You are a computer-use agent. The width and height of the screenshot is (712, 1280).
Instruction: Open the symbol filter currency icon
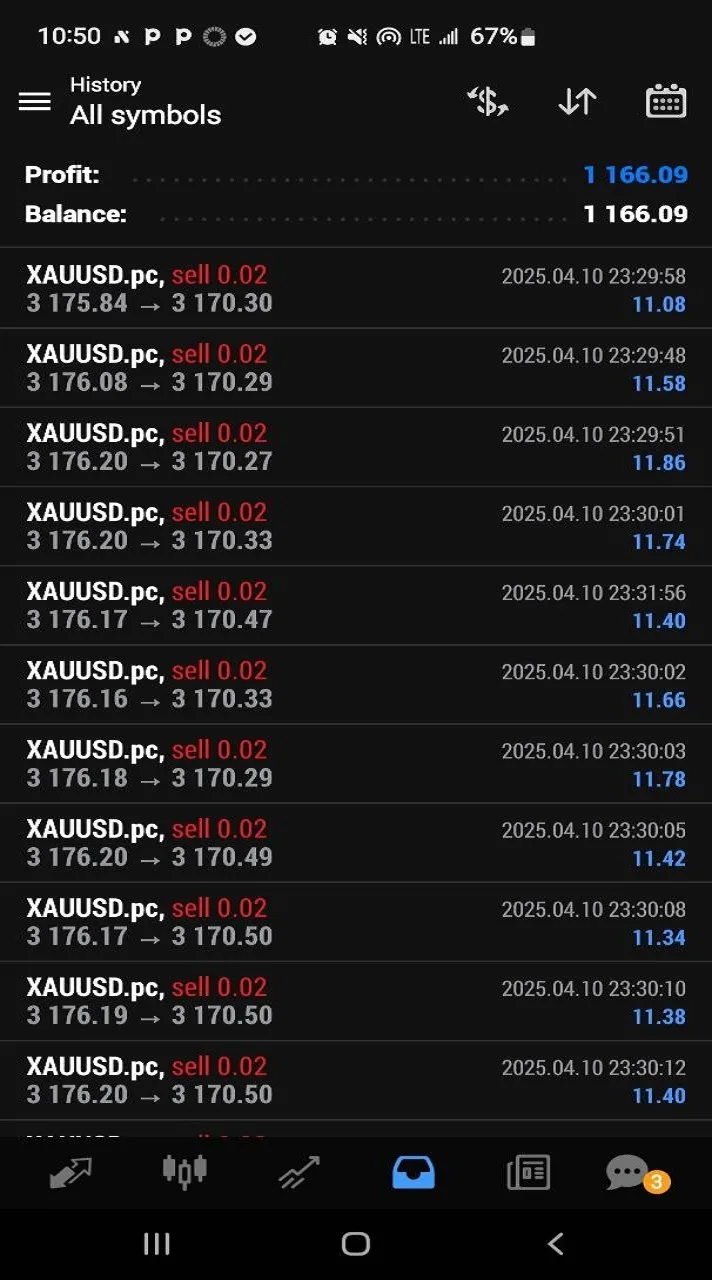tap(488, 101)
